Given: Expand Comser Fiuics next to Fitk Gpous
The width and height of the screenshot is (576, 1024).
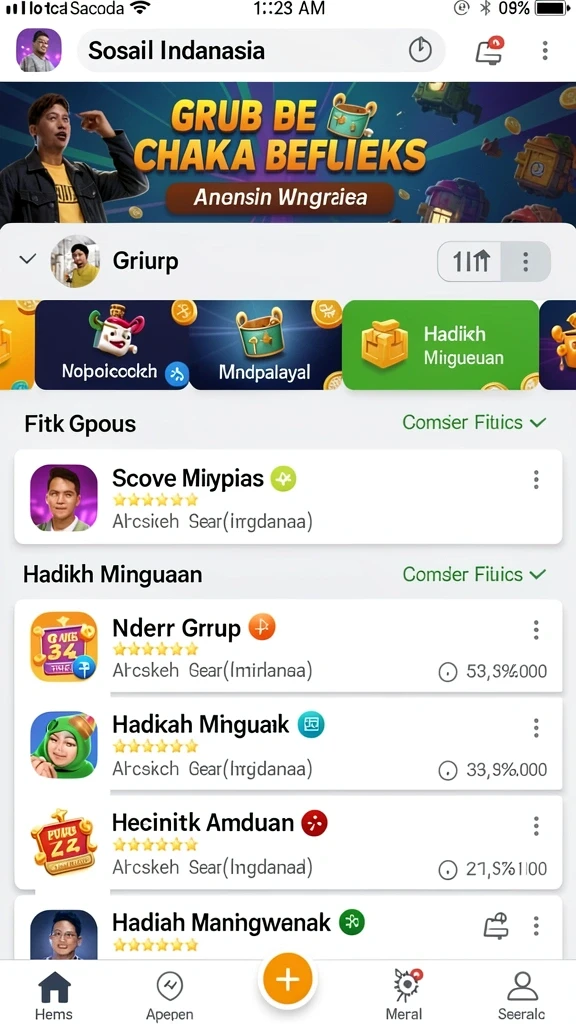Looking at the screenshot, I should tap(474, 423).
